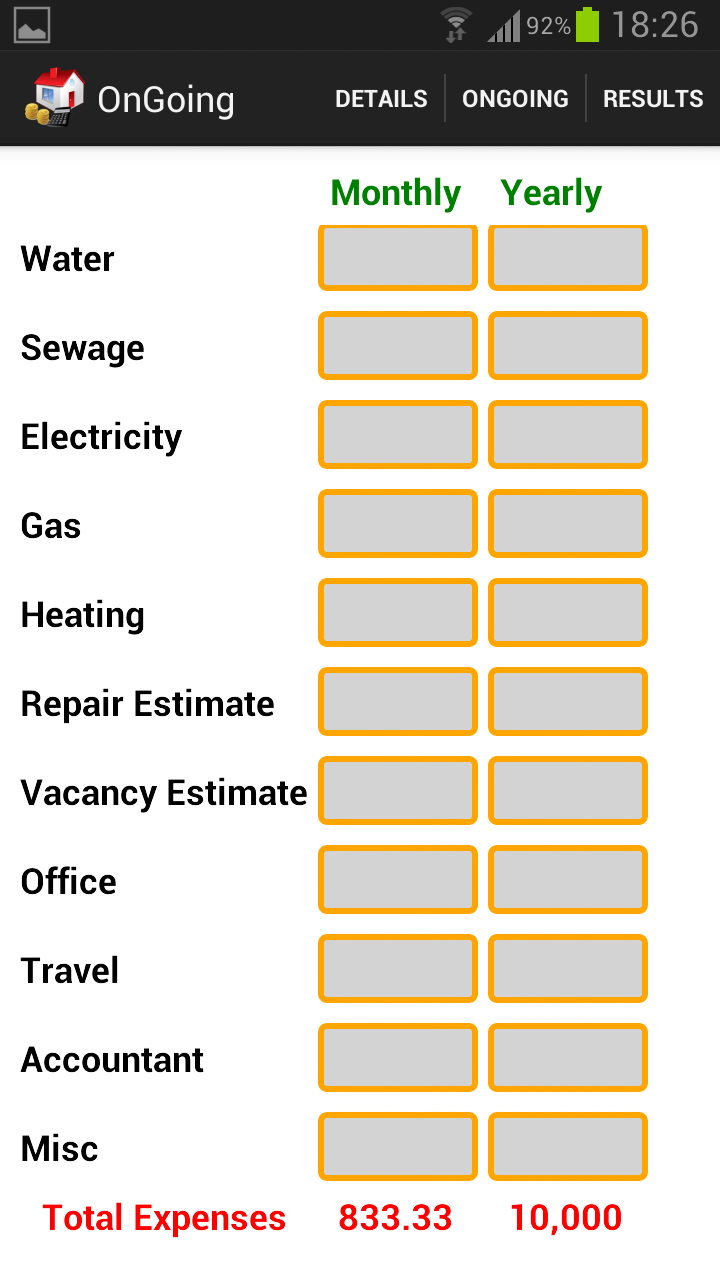The width and height of the screenshot is (720, 1280).
Task: Enter the yearly Electricity field
Action: 568,435
